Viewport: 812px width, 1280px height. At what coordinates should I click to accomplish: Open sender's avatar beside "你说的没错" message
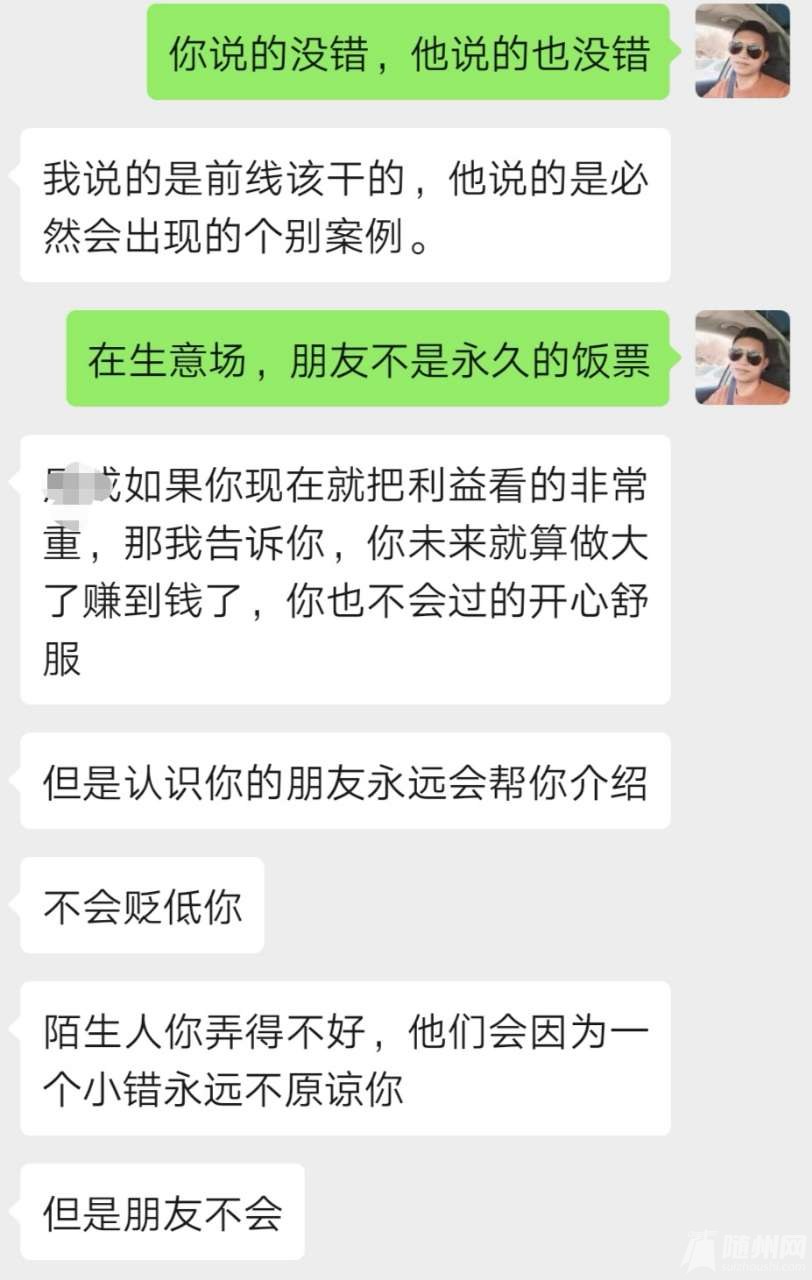pos(742,51)
